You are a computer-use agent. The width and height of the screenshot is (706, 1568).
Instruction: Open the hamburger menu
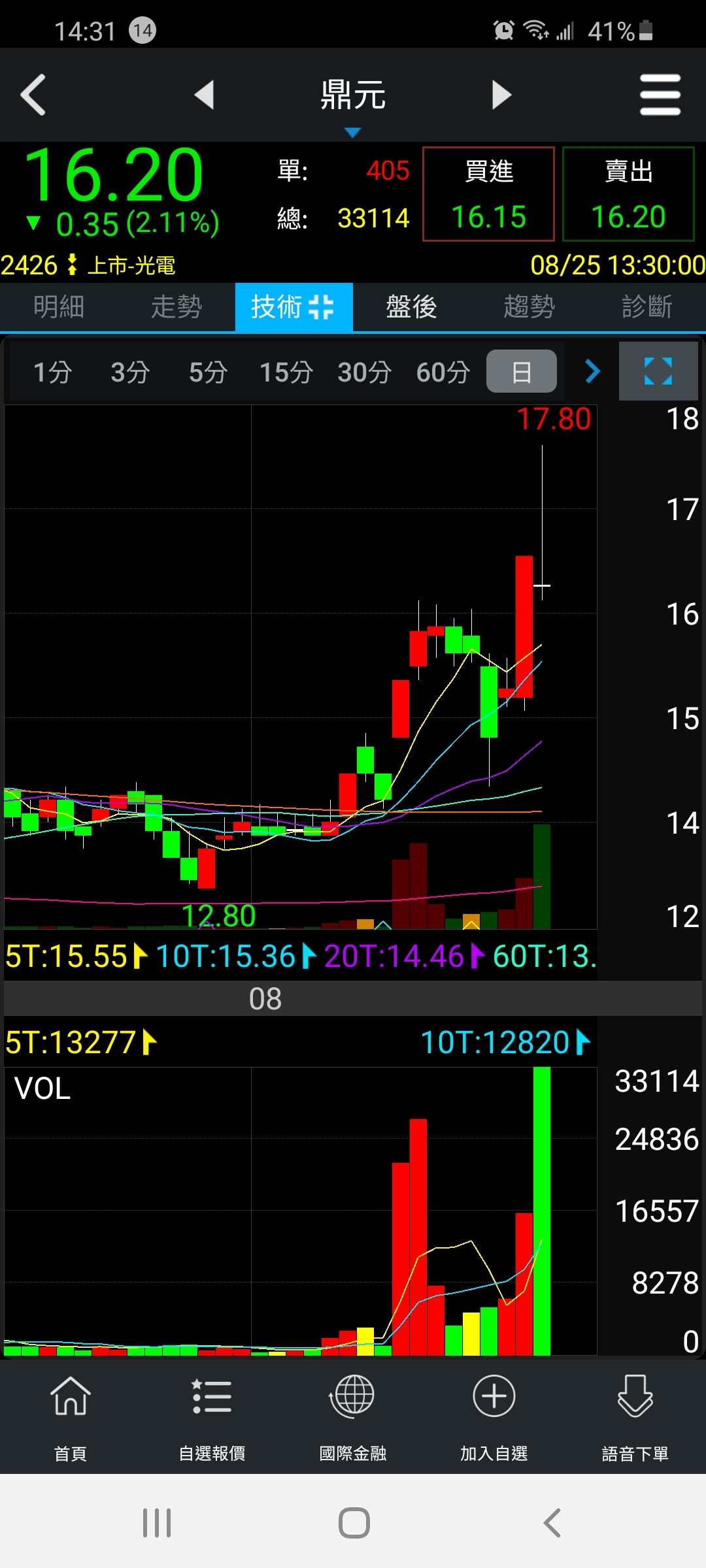pyautogui.click(x=660, y=95)
